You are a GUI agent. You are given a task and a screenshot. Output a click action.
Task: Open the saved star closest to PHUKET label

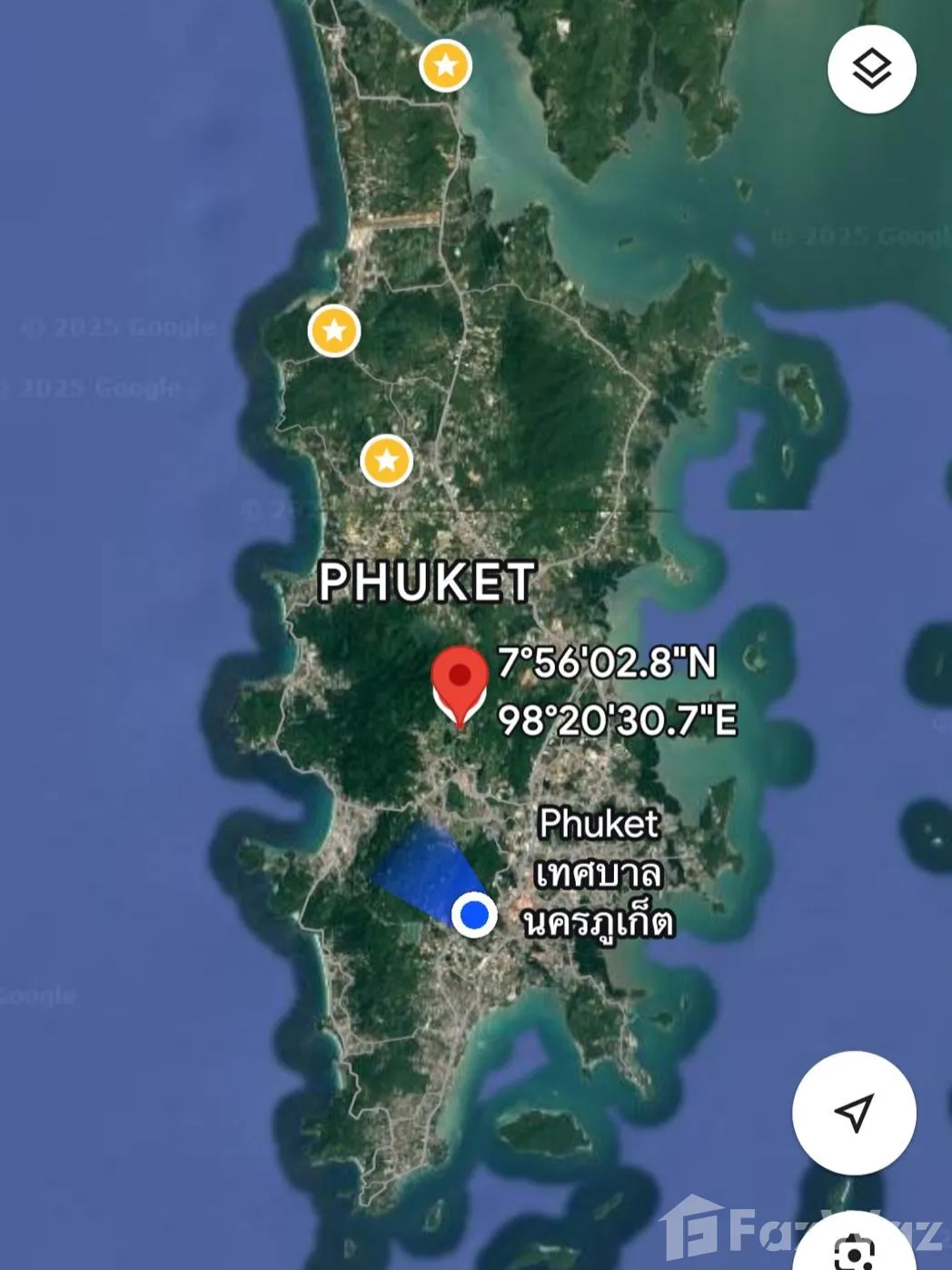tap(387, 461)
